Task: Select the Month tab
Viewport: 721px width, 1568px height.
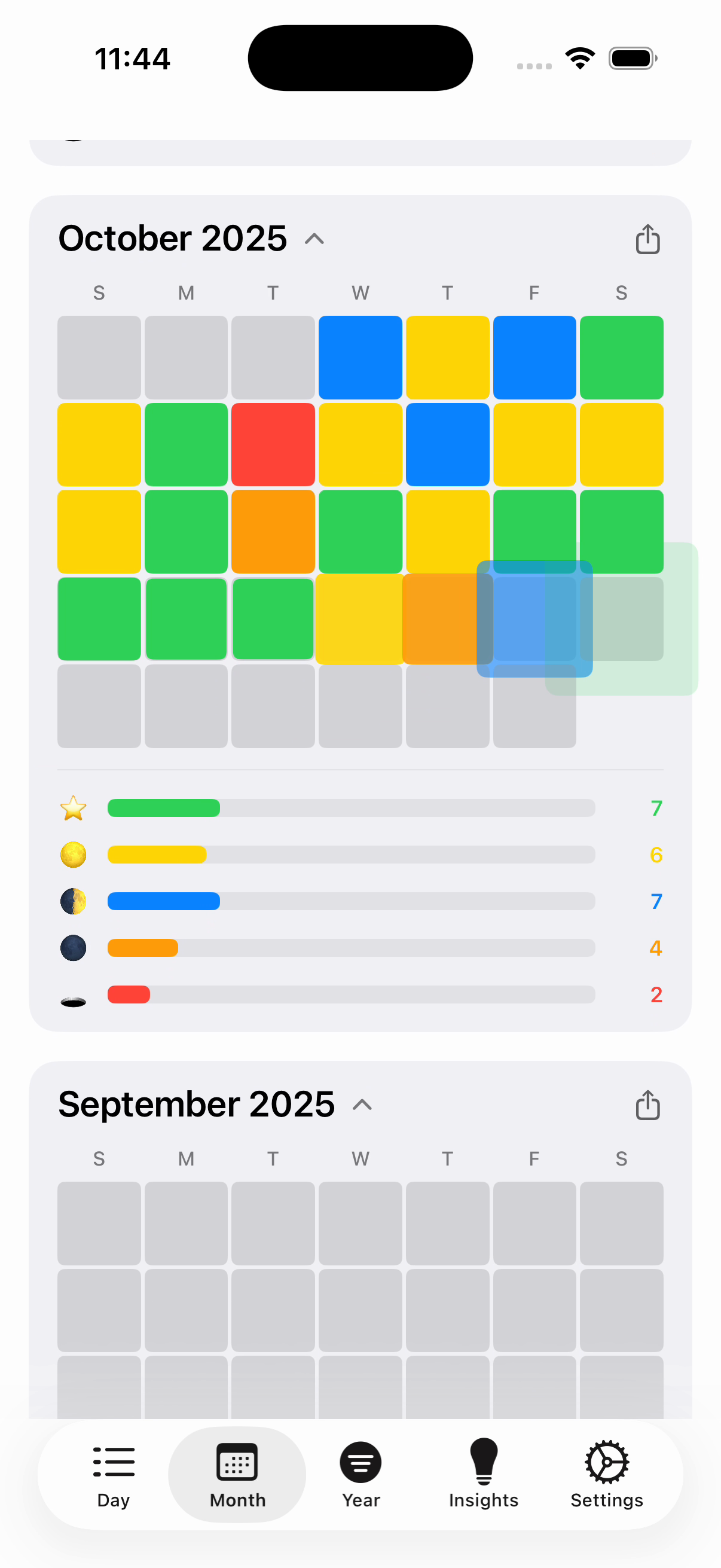Action: [237, 1474]
